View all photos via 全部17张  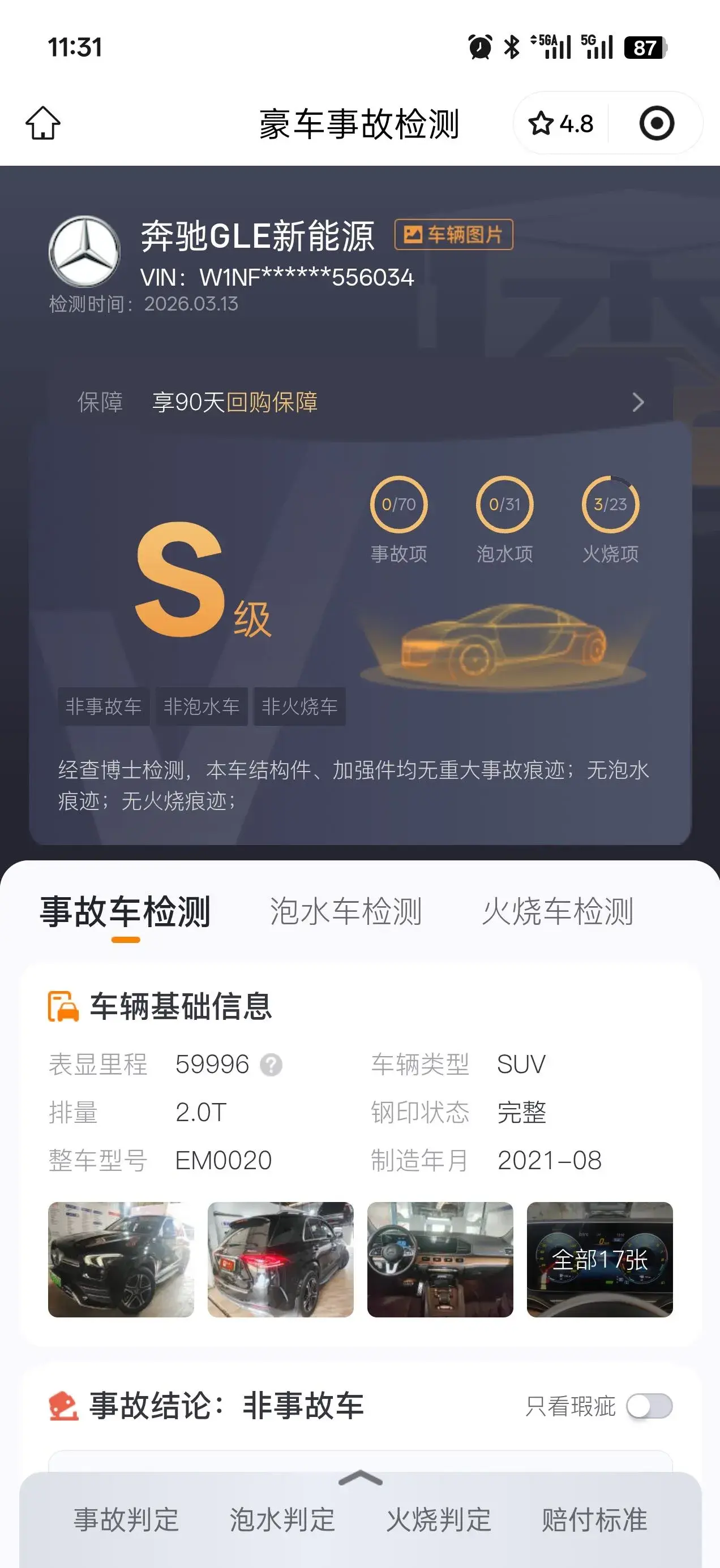click(600, 1259)
